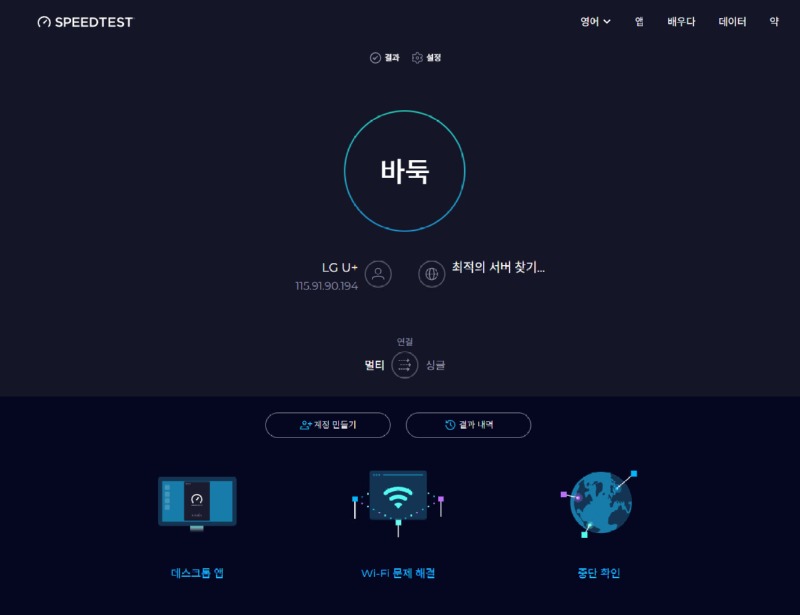The width and height of the screenshot is (800, 615).
Task: Open the 앱 menu item
Action: (639, 21)
